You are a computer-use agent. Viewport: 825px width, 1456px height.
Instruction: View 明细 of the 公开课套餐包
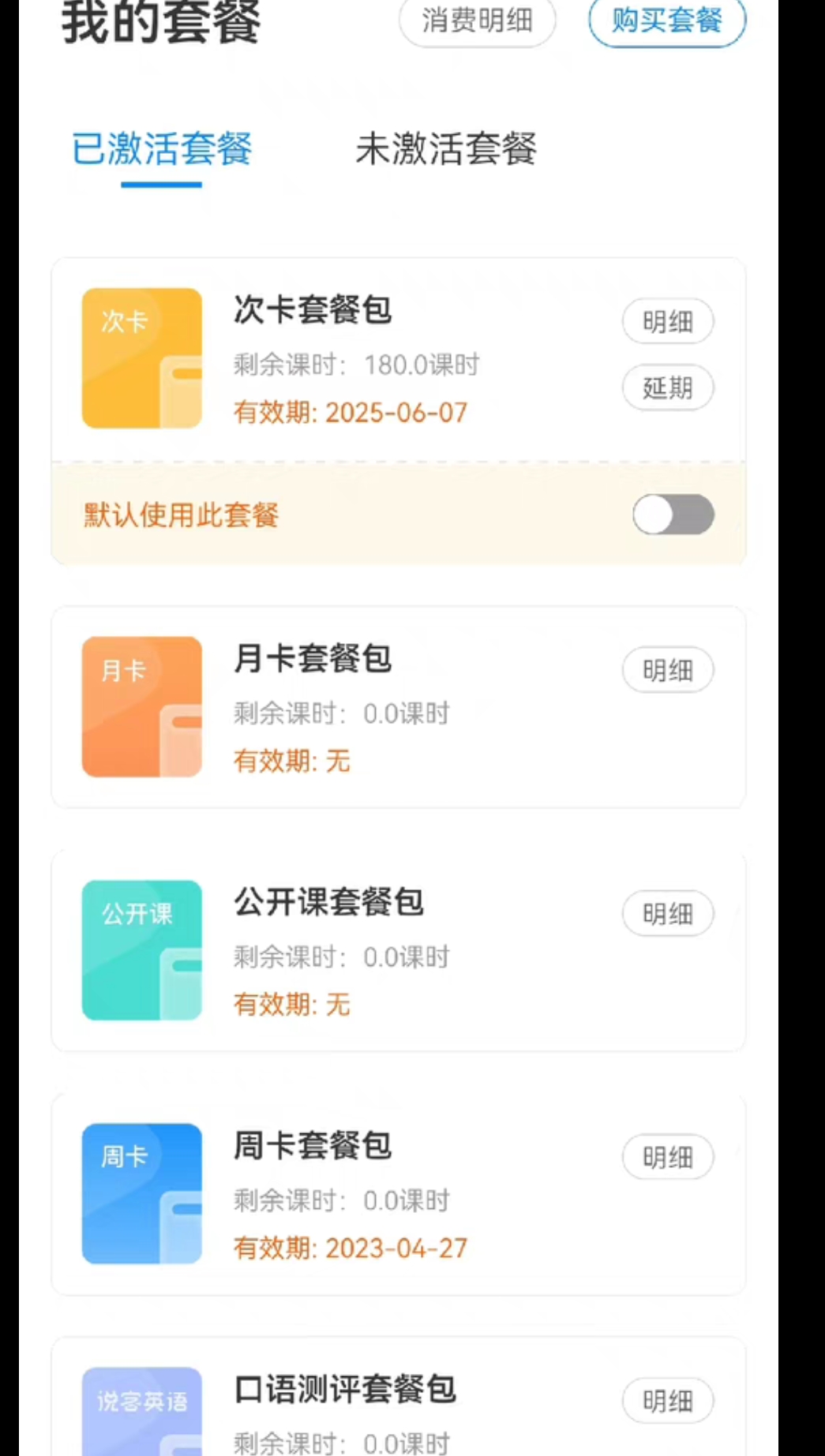coord(667,913)
